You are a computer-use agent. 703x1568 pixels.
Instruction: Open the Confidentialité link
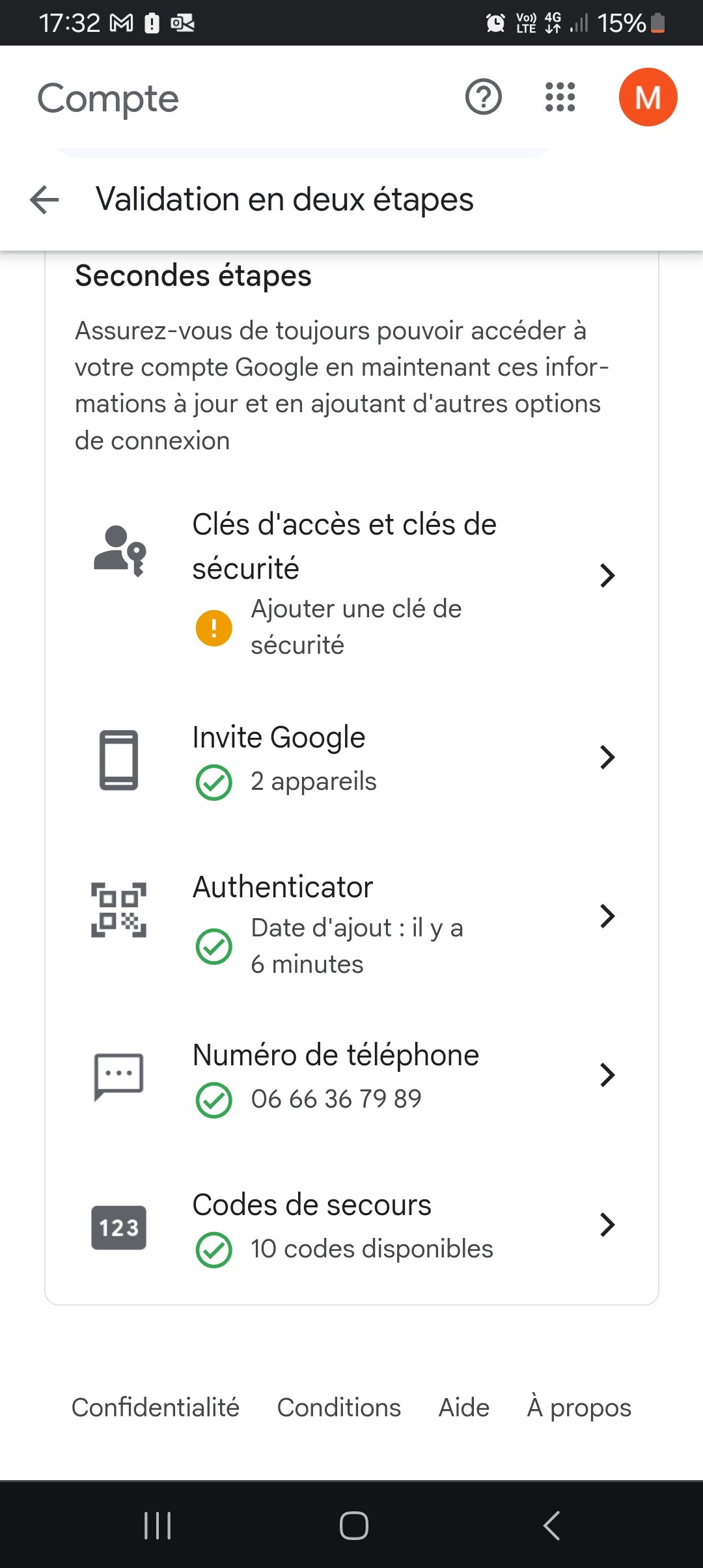(x=155, y=1407)
